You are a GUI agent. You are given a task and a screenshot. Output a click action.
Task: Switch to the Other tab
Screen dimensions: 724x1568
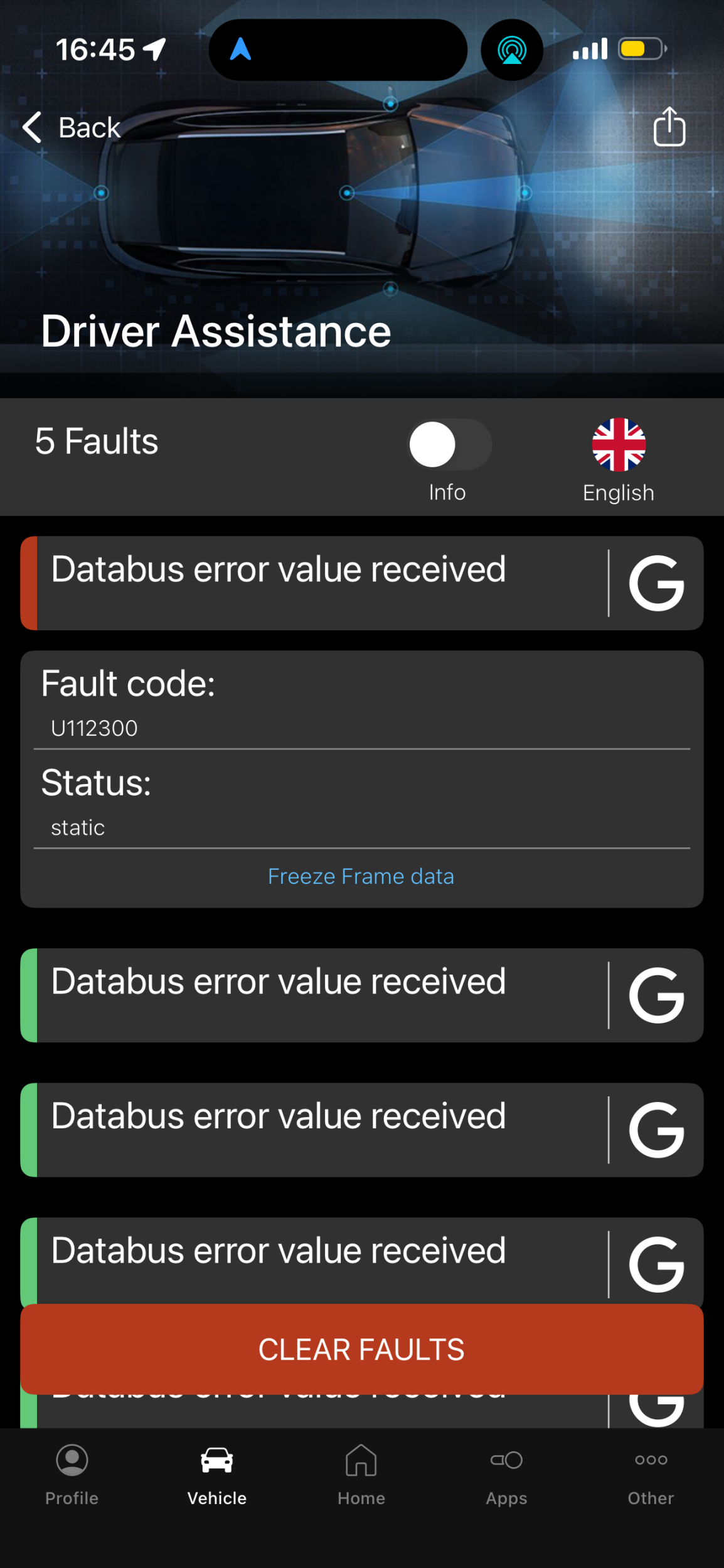[651, 1475]
